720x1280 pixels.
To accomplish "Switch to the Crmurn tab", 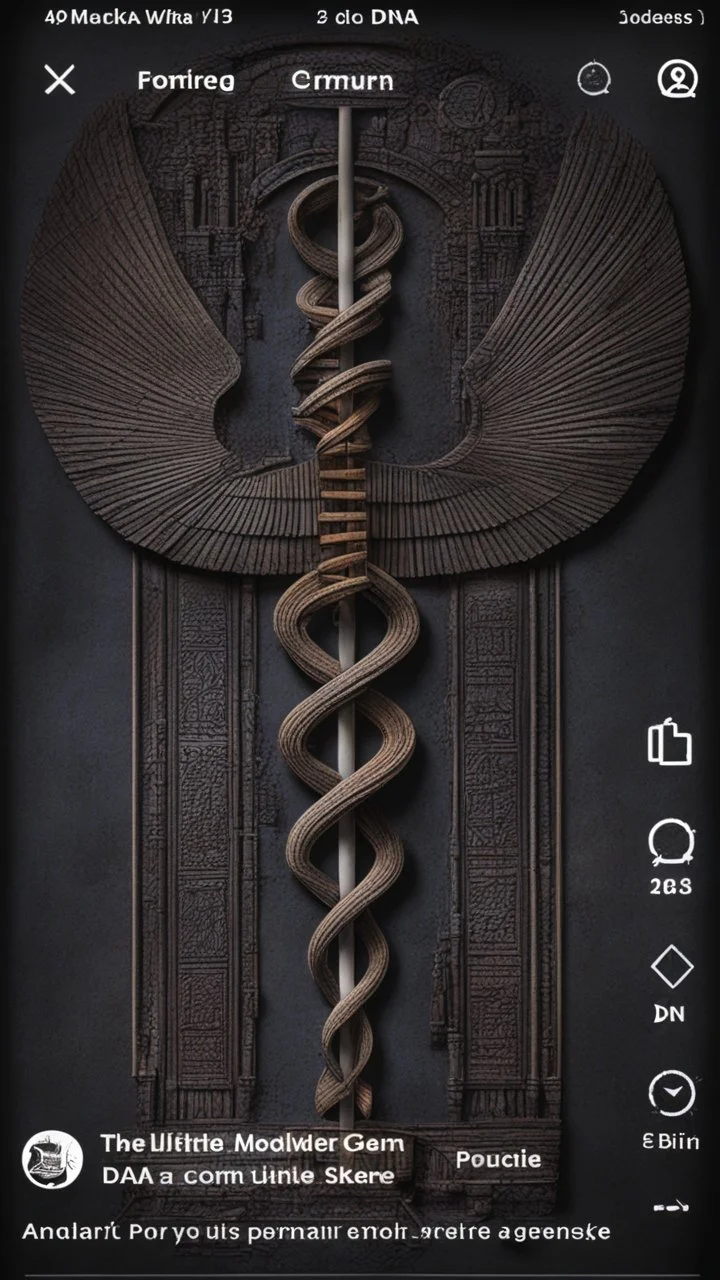I will click(342, 81).
